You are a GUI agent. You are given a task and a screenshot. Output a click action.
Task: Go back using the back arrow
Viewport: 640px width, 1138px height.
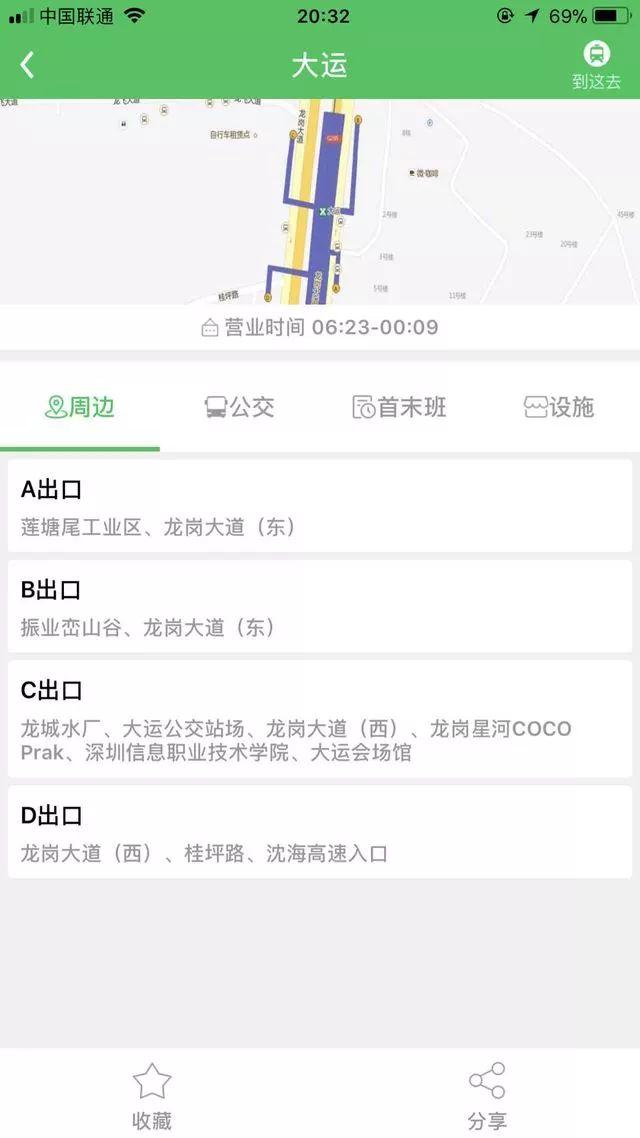click(27, 66)
